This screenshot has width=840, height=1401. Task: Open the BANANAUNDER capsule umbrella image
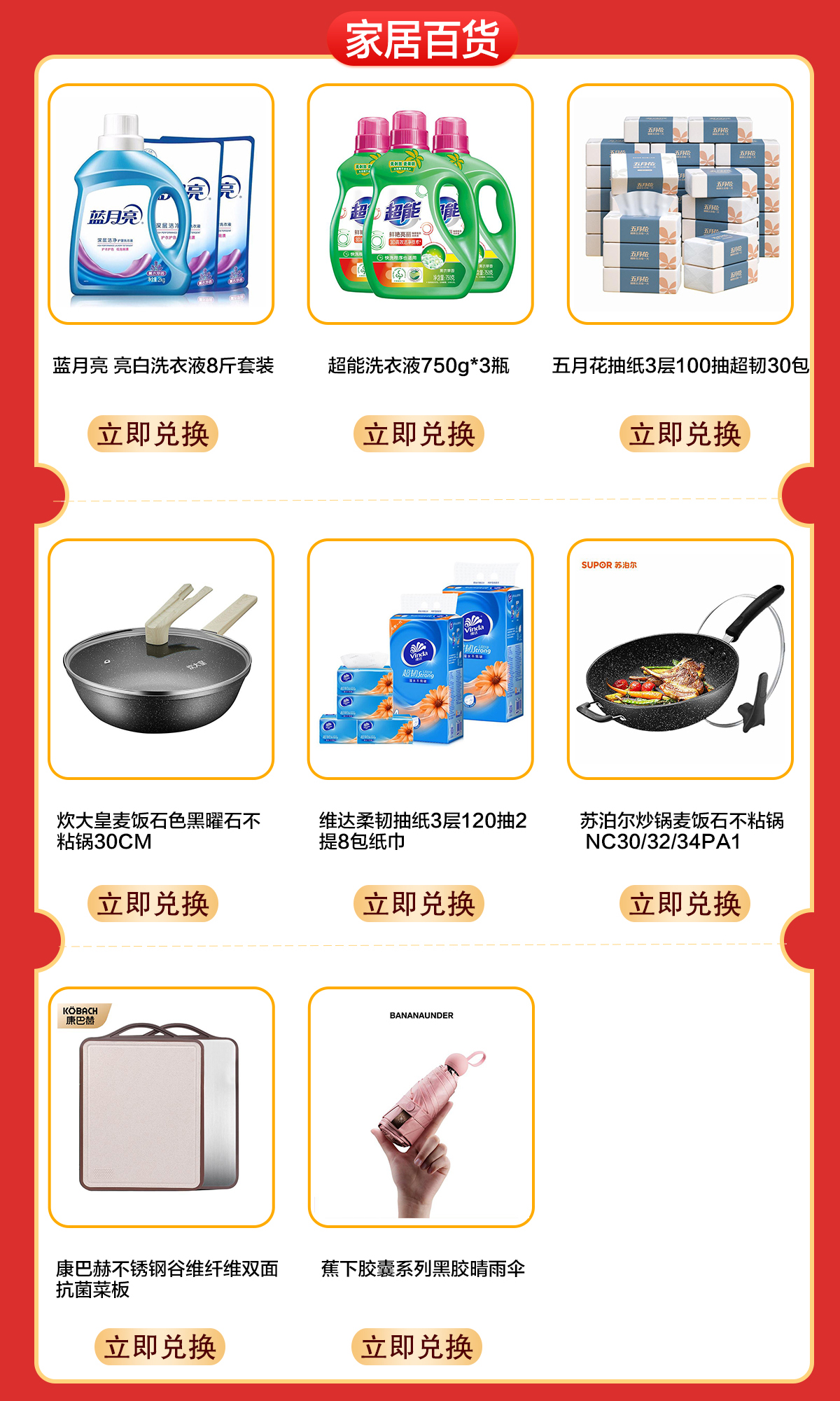coord(421,1107)
